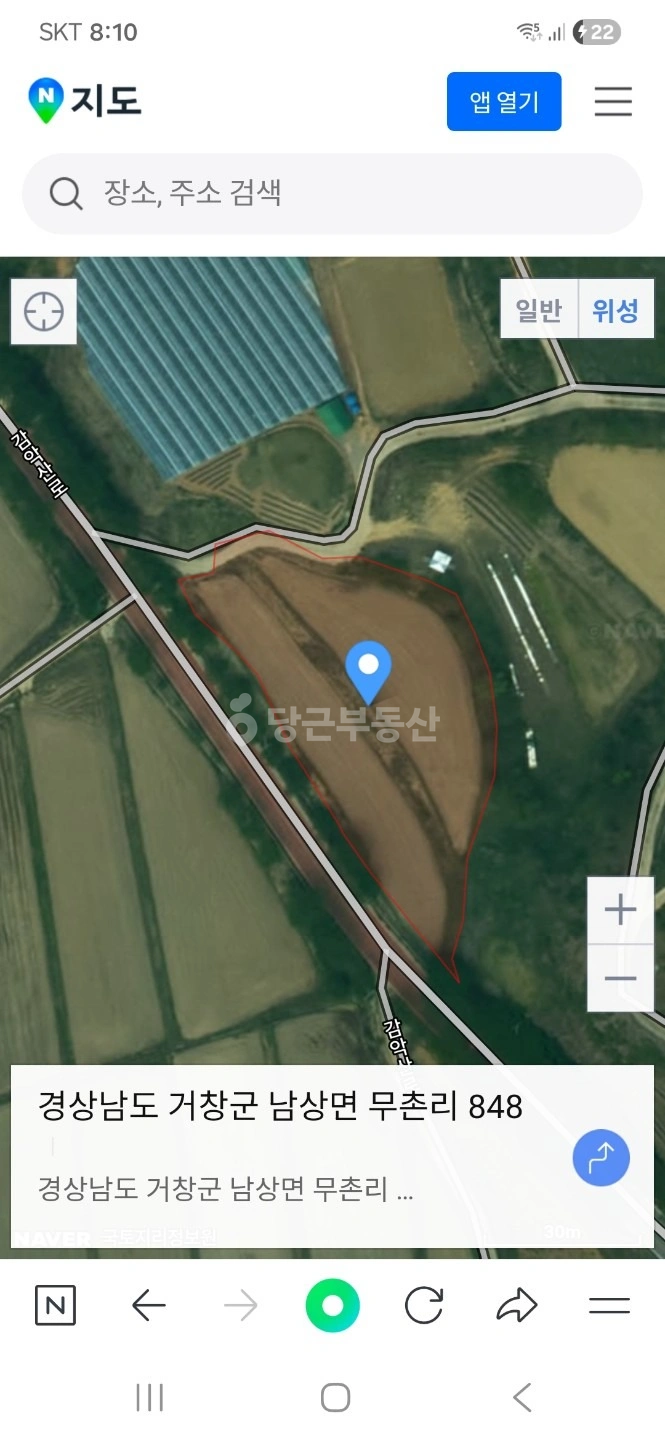Tap the 앱 열기 button
The image size is (665, 1440).
[504, 101]
